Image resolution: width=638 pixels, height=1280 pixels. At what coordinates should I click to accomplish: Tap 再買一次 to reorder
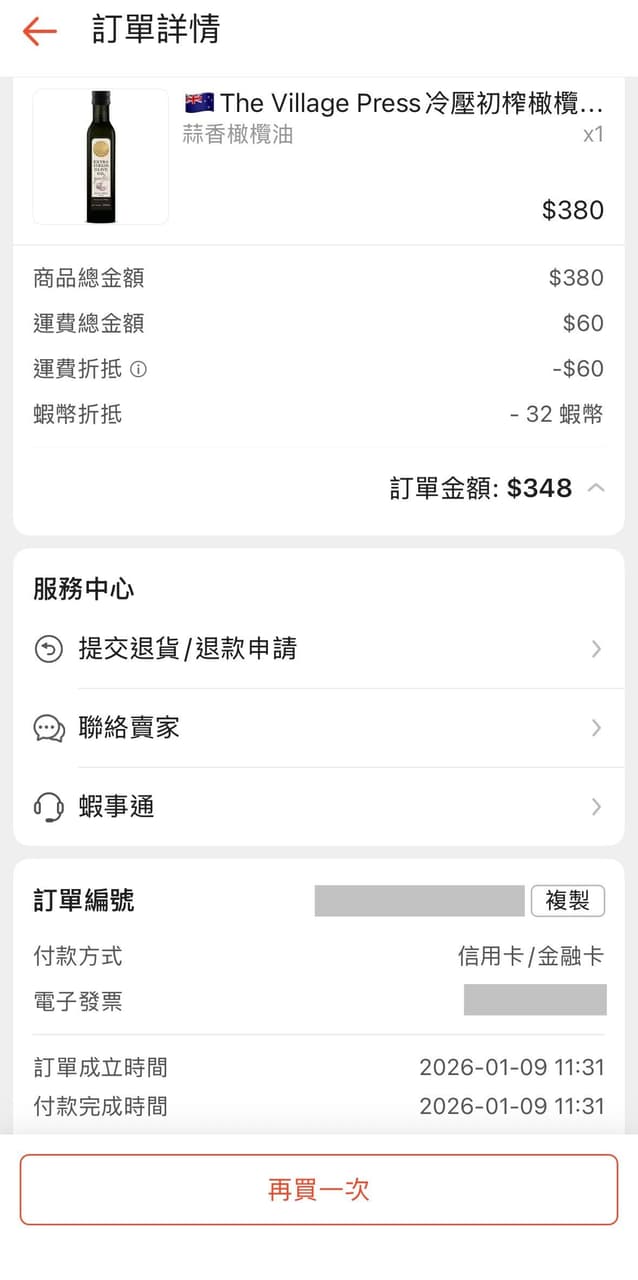(x=319, y=1189)
